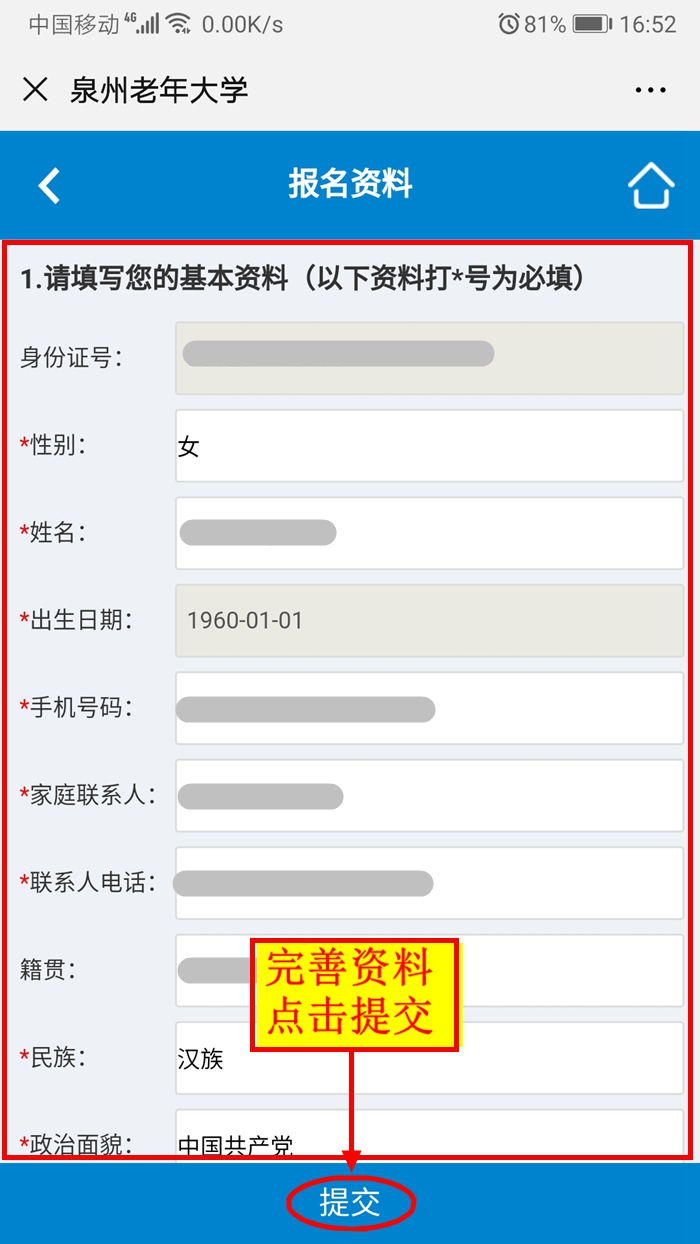Open the three-dot overflow menu
Screen dimensions: 700x1244
point(650,90)
